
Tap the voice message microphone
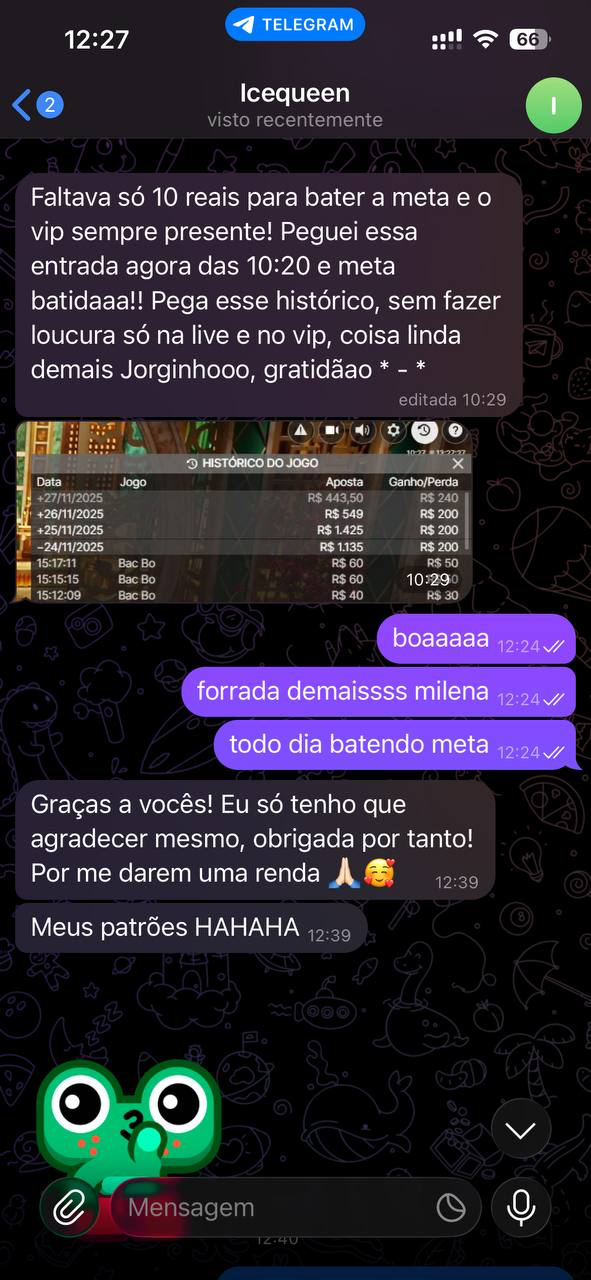pyautogui.click(x=521, y=1208)
